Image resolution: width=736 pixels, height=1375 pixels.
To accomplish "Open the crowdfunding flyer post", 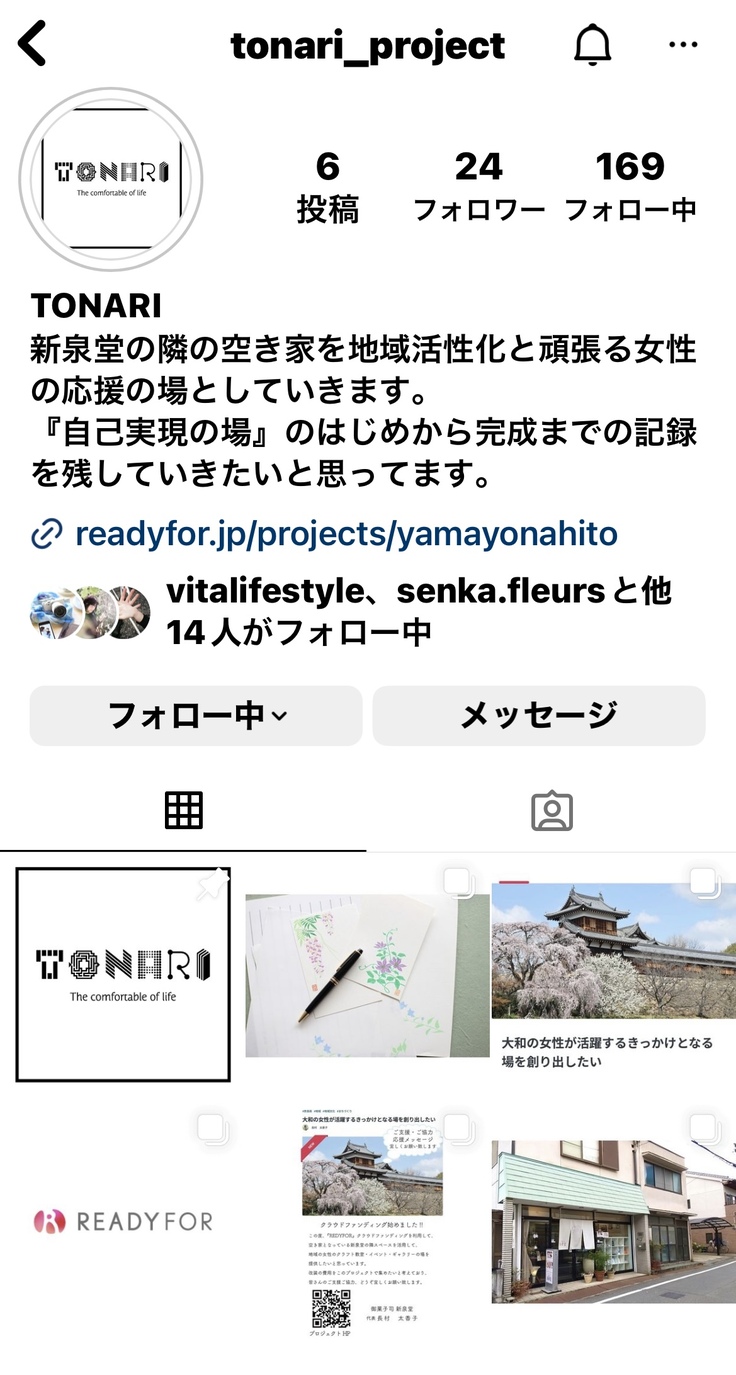I will (367, 1221).
